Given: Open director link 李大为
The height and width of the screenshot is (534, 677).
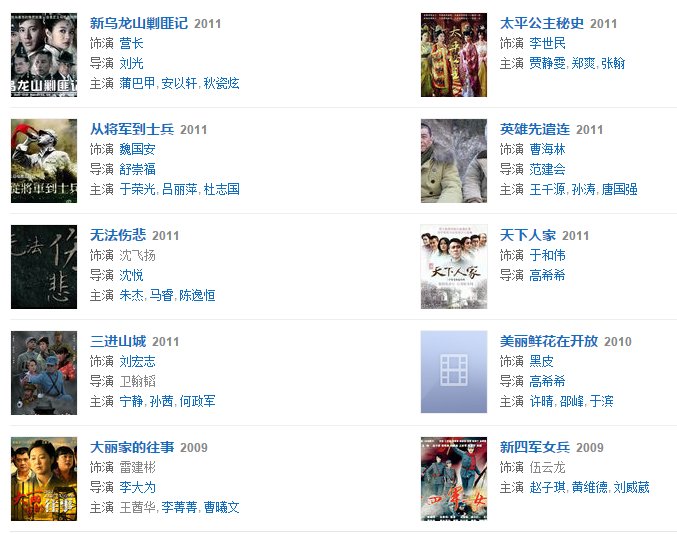Looking at the screenshot, I should pyautogui.click(x=137, y=487).
